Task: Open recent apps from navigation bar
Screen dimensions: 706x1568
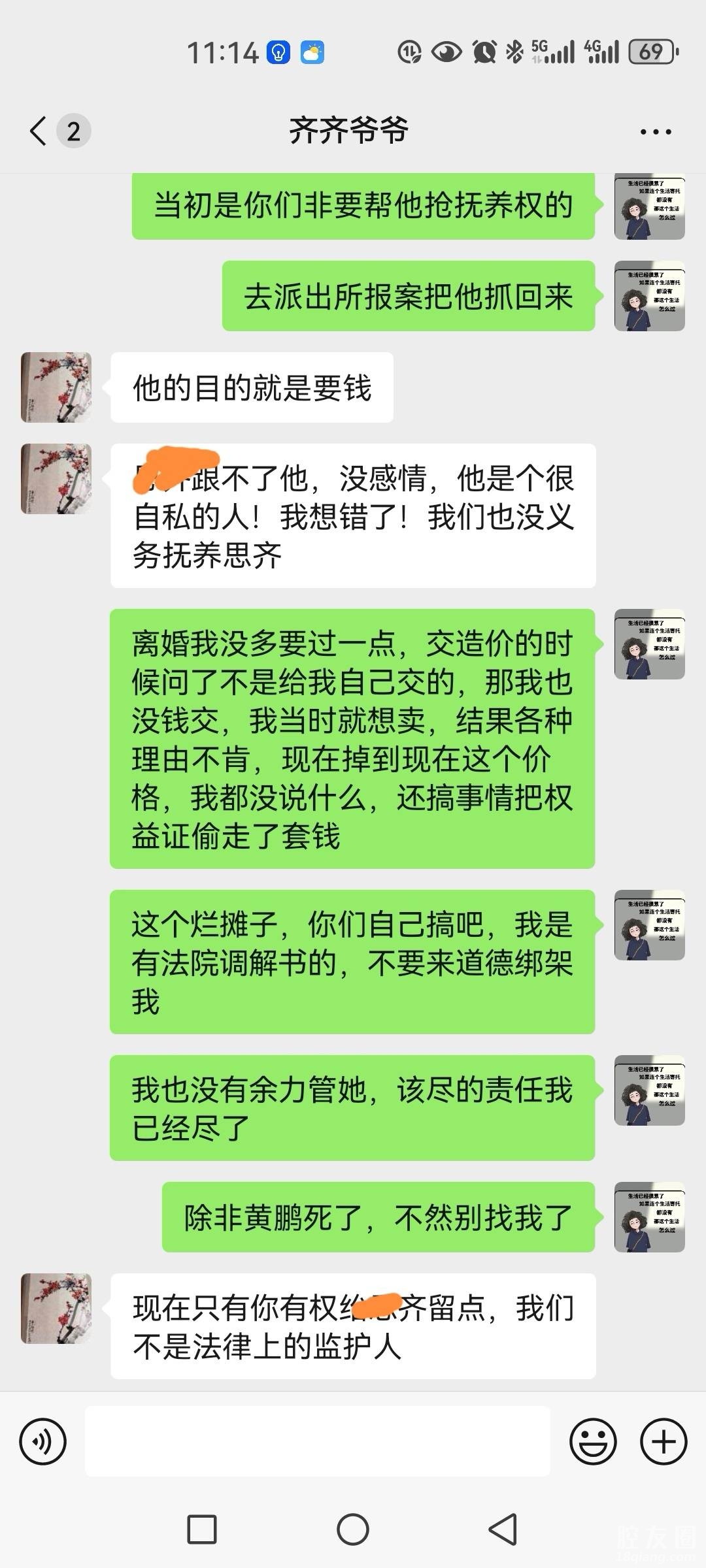Action: pos(202,1529)
